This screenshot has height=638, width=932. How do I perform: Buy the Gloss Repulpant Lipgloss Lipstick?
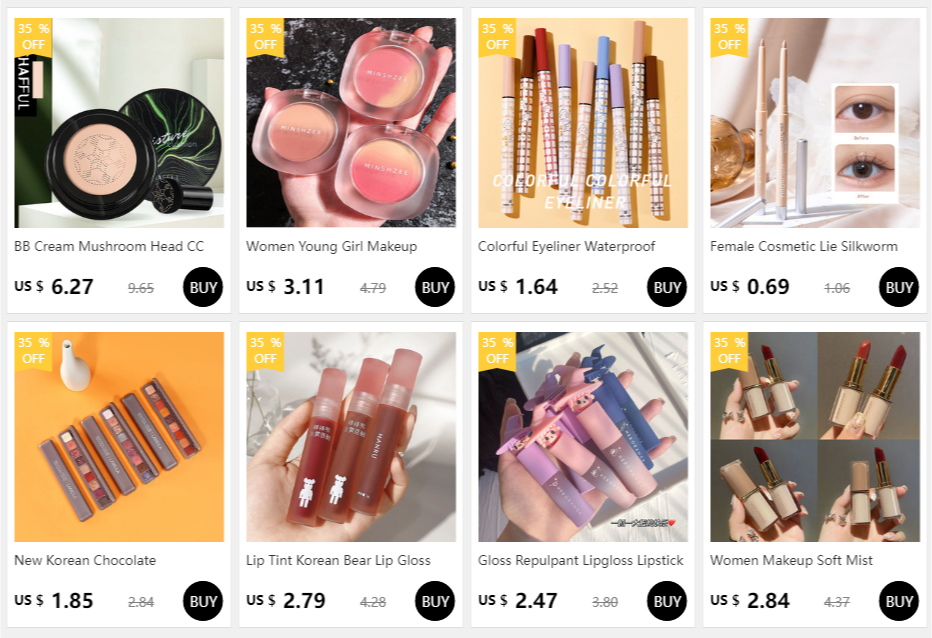pos(667,601)
